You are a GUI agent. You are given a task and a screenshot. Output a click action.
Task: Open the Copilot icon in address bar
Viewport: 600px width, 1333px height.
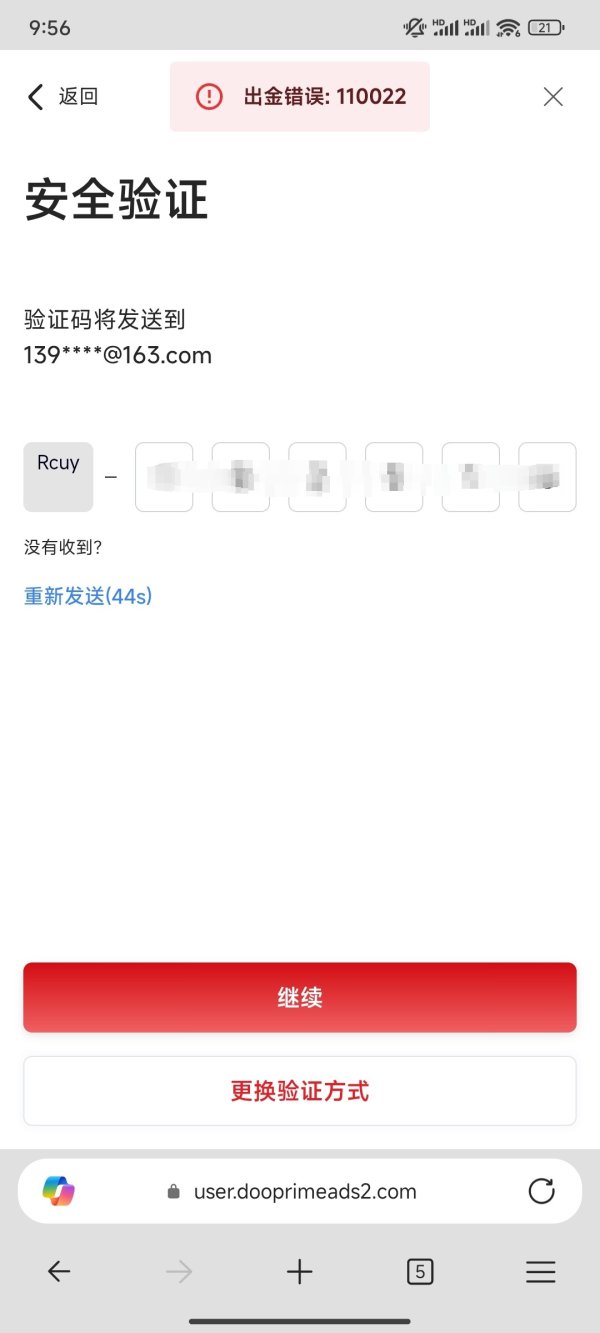59,1191
